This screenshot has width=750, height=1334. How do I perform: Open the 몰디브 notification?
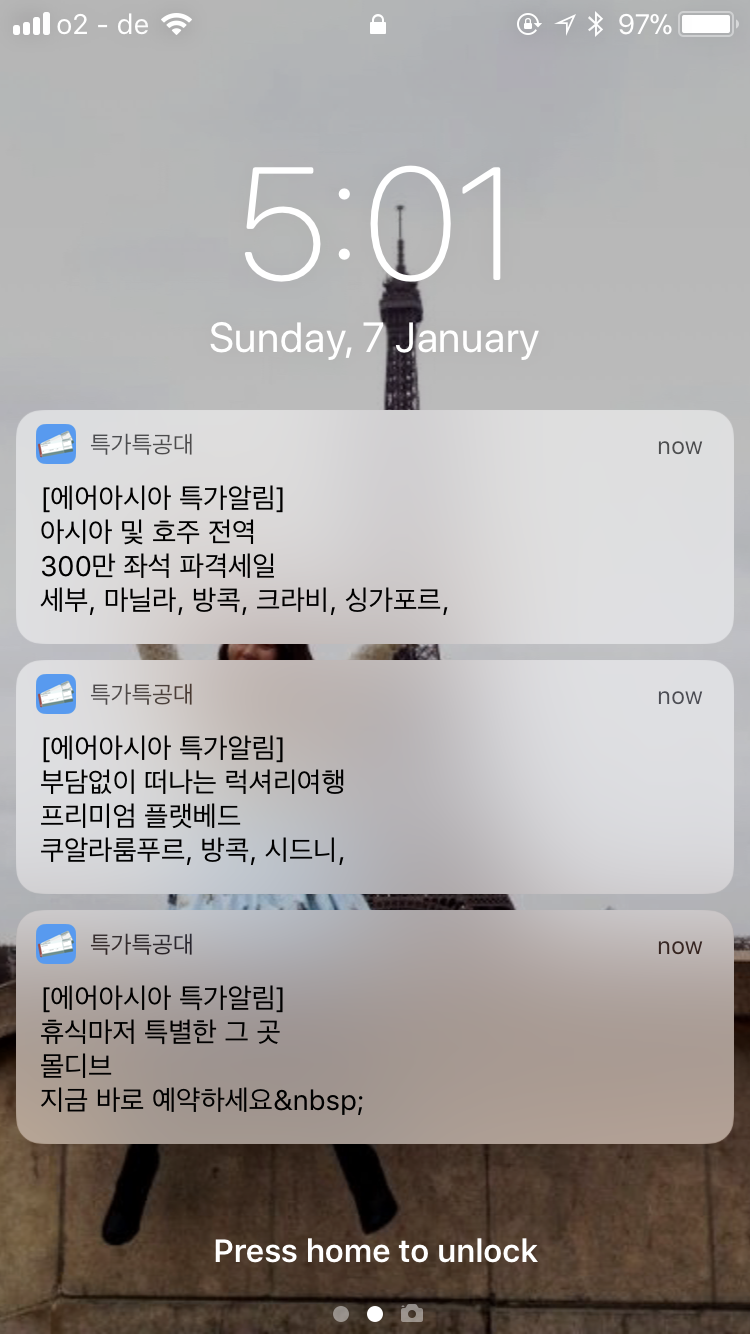pos(375,1027)
